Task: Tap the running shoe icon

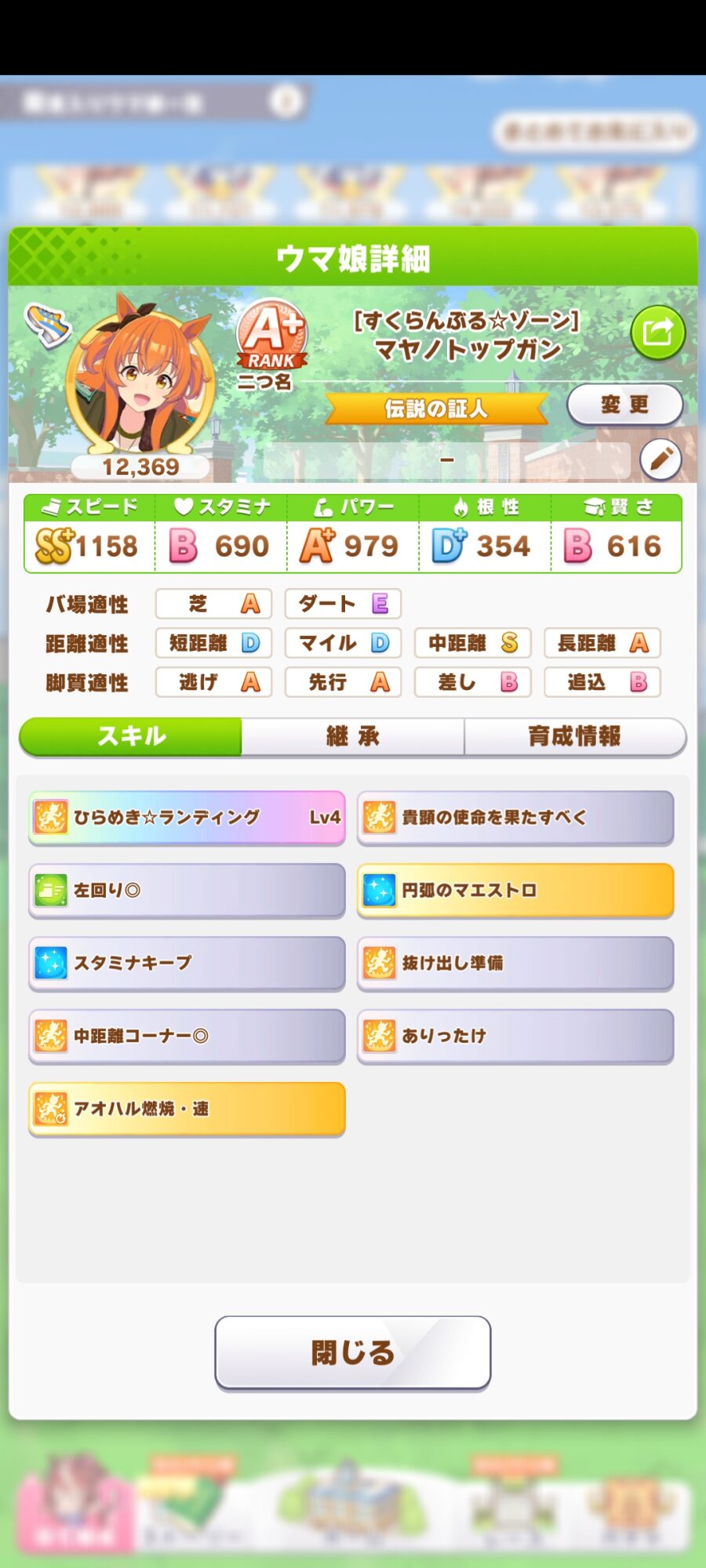Action: 47,325
